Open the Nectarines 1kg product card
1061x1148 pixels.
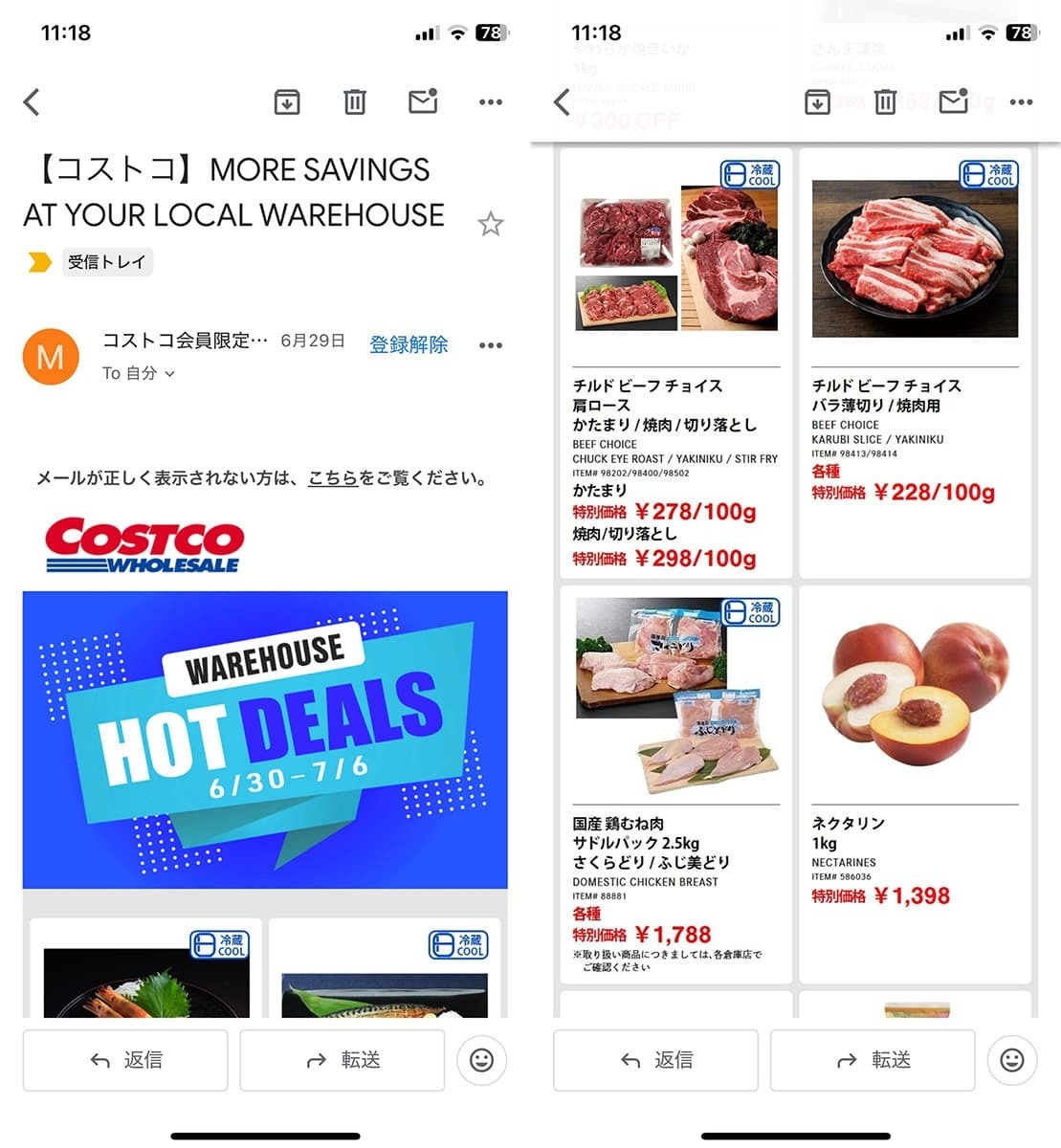pyautogui.click(x=915, y=784)
